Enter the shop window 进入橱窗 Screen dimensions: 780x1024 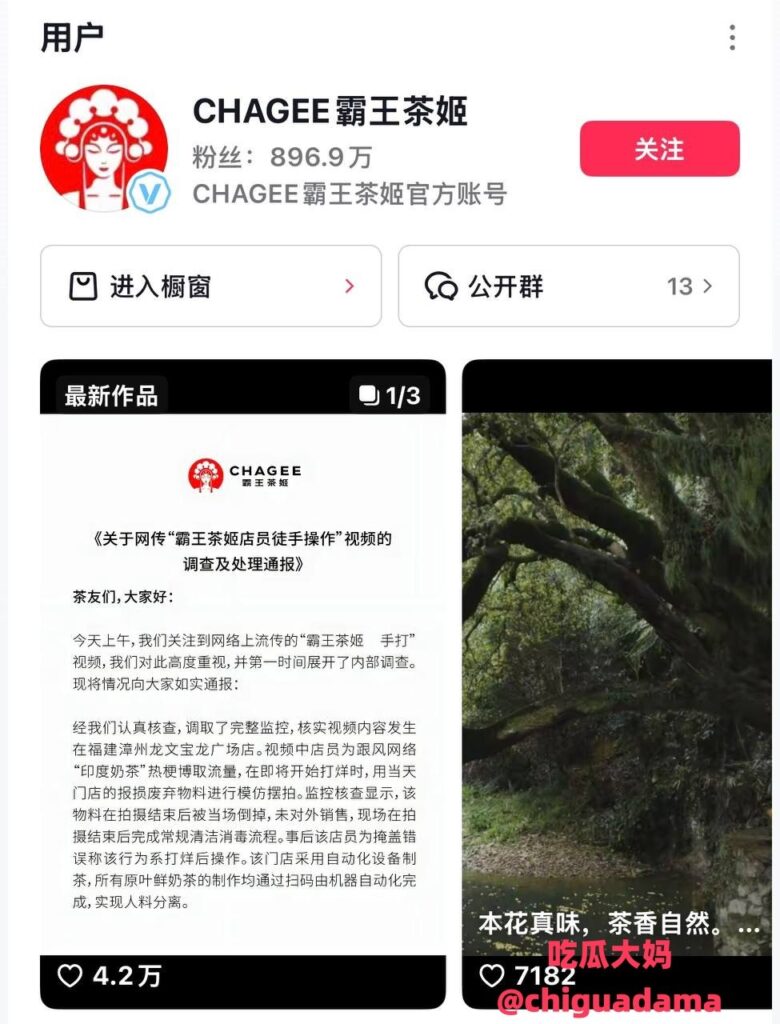click(210, 287)
